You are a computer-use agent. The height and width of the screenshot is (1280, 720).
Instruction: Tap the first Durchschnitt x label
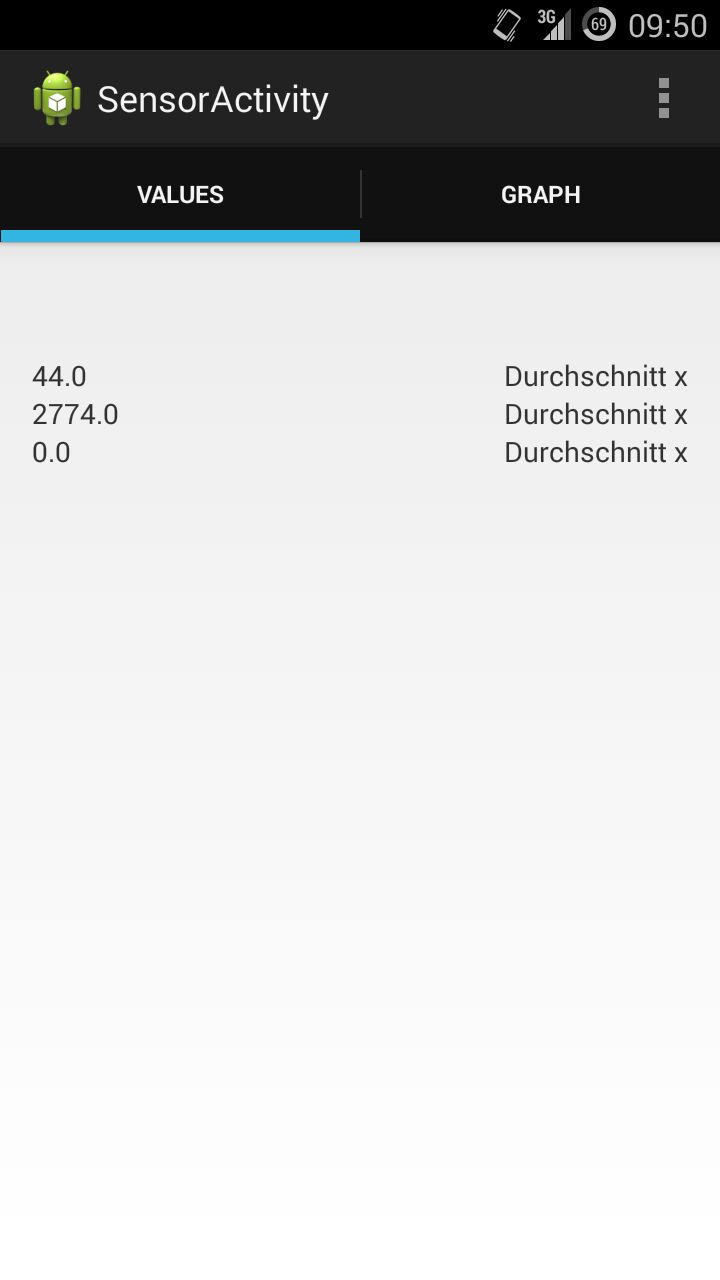tap(595, 376)
